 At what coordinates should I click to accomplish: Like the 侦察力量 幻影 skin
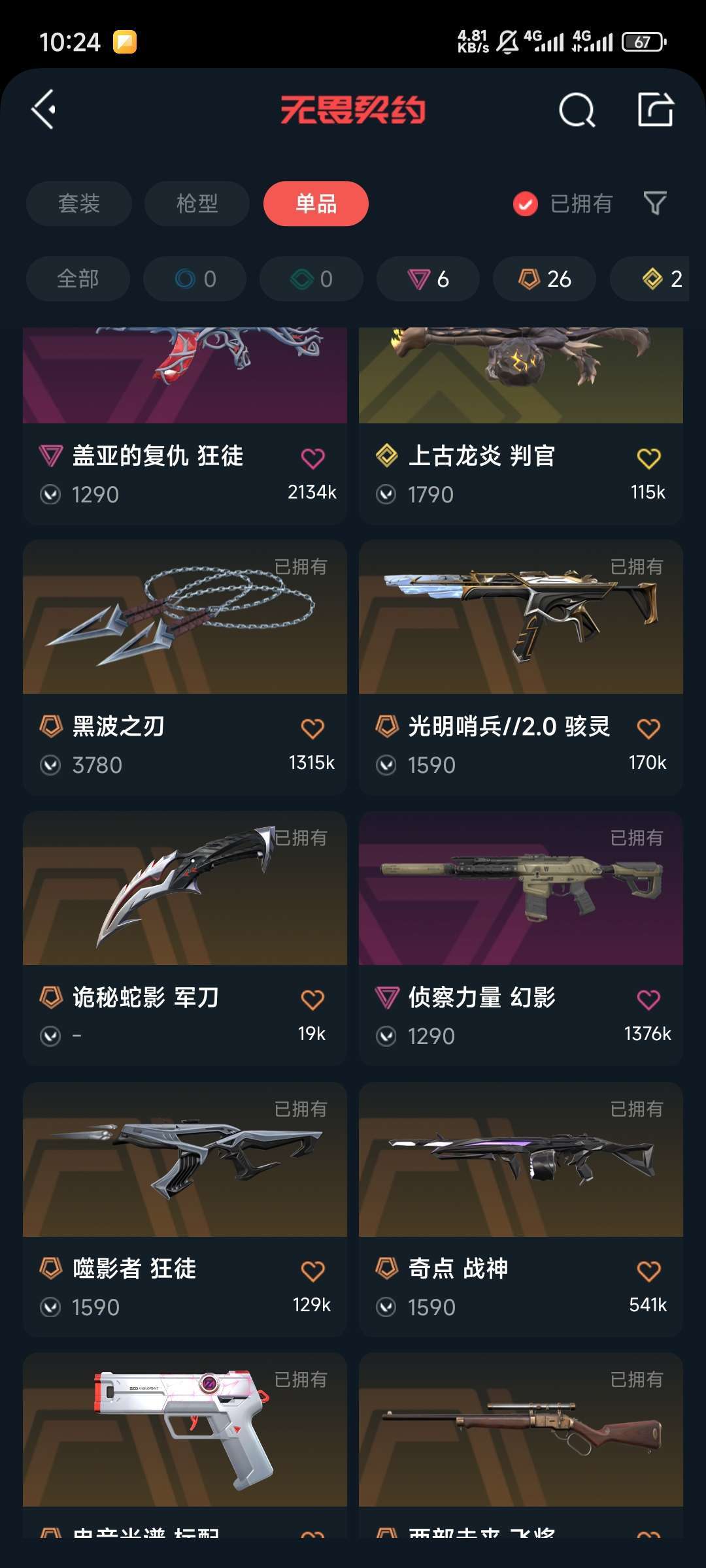click(648, 1000)
